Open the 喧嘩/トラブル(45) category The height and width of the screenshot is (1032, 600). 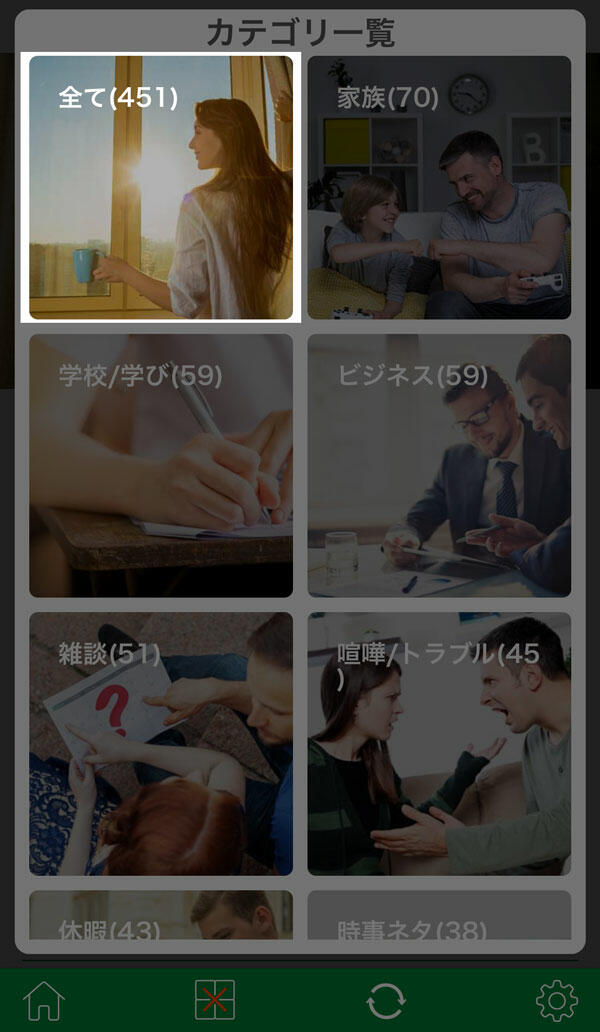(439, 743)
